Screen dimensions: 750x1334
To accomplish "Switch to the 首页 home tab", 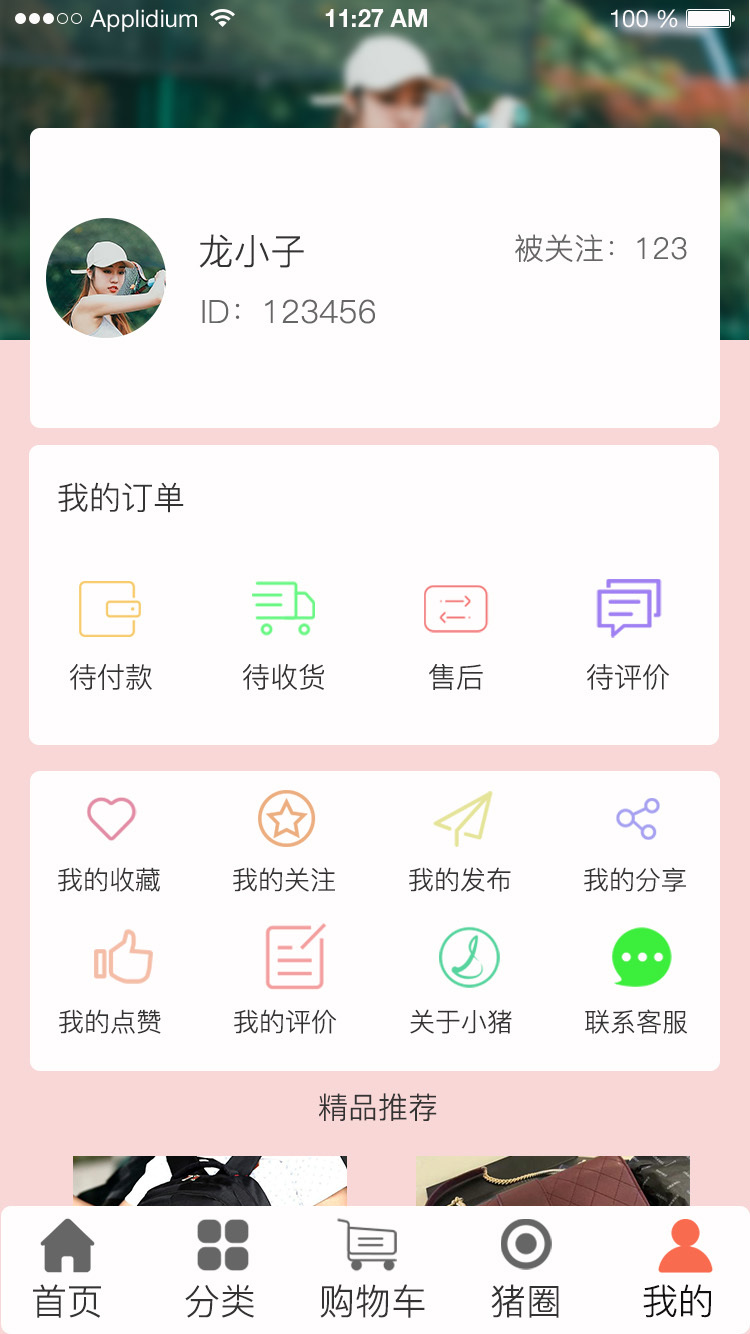I will click(x=68, y=1270).
